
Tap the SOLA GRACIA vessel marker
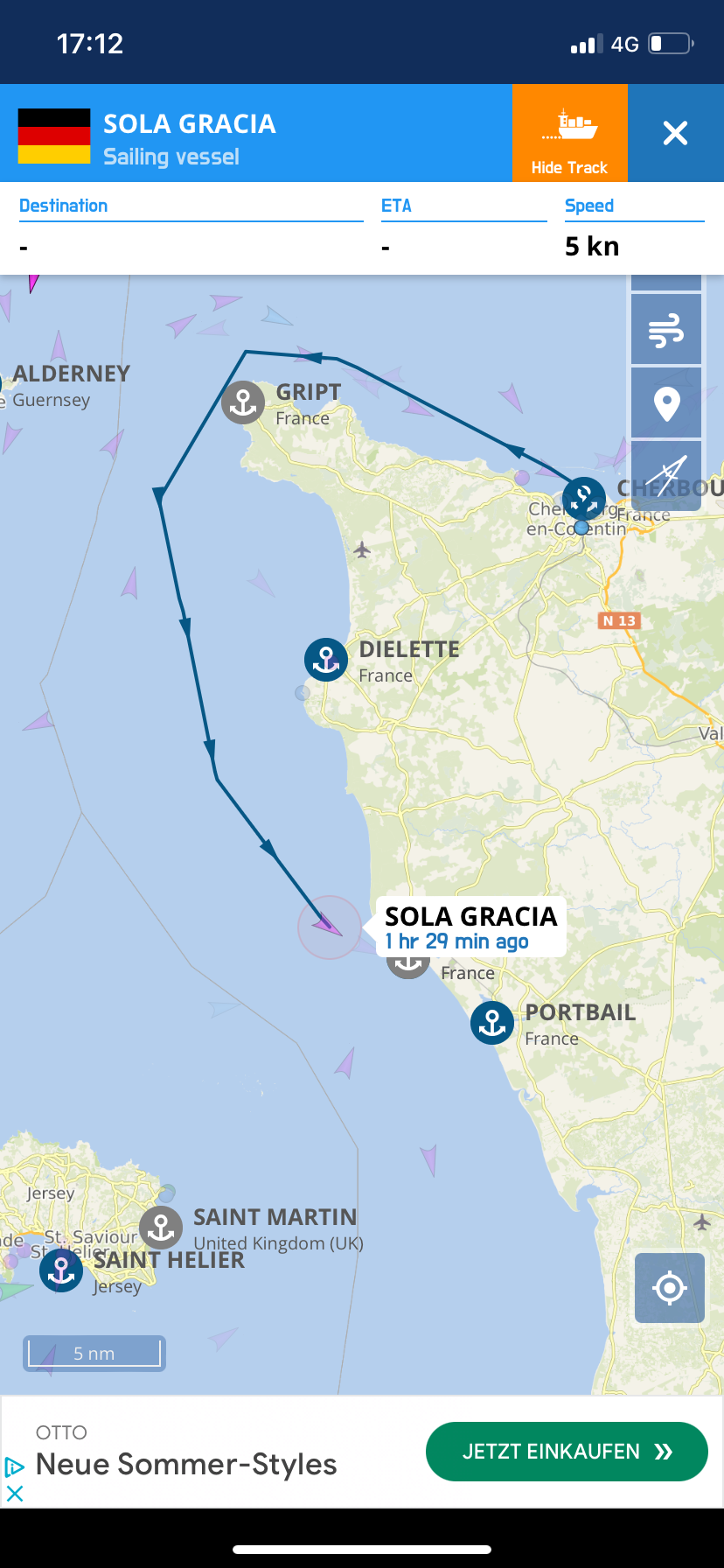(x=330, y=927)
